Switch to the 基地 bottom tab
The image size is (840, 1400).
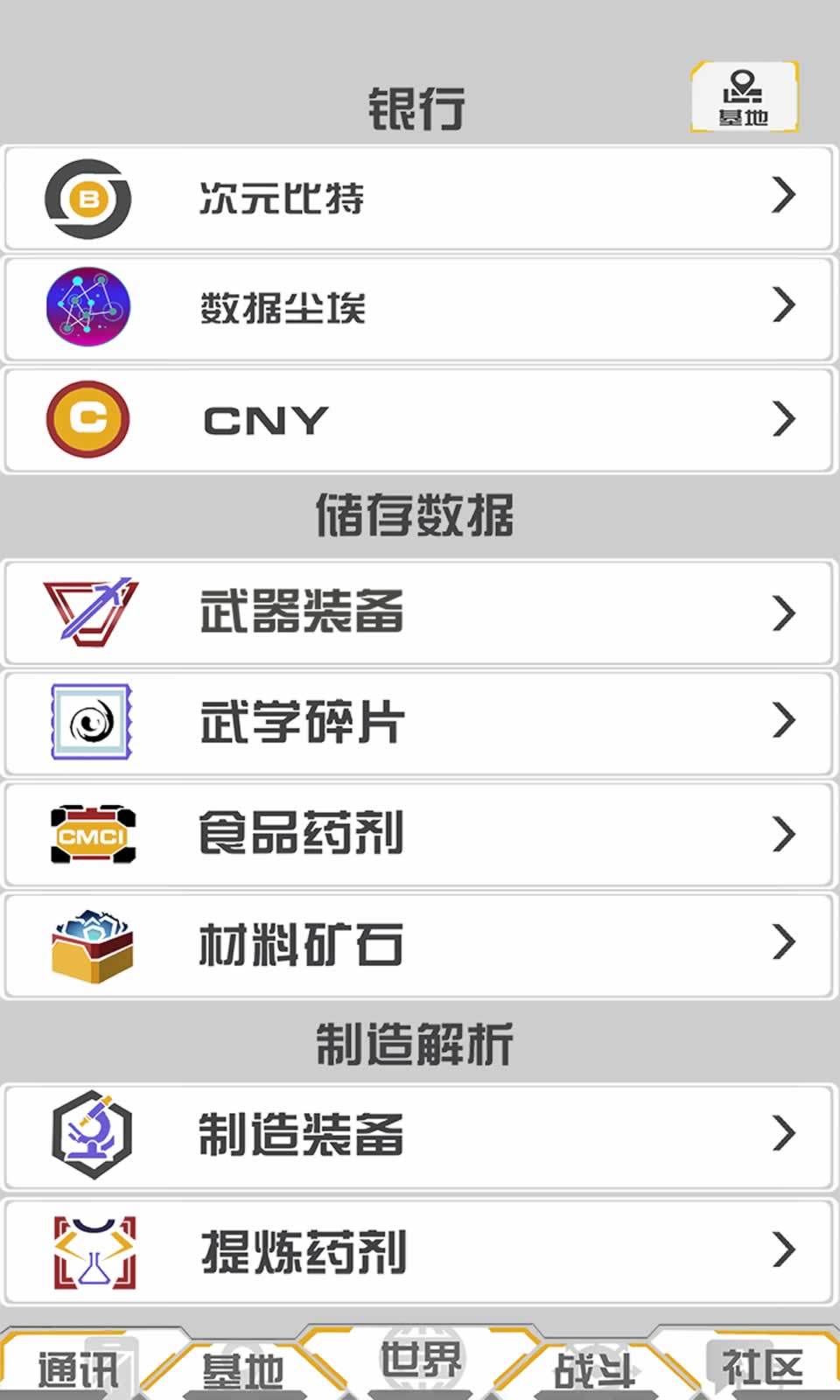(x=243, y=1369)
